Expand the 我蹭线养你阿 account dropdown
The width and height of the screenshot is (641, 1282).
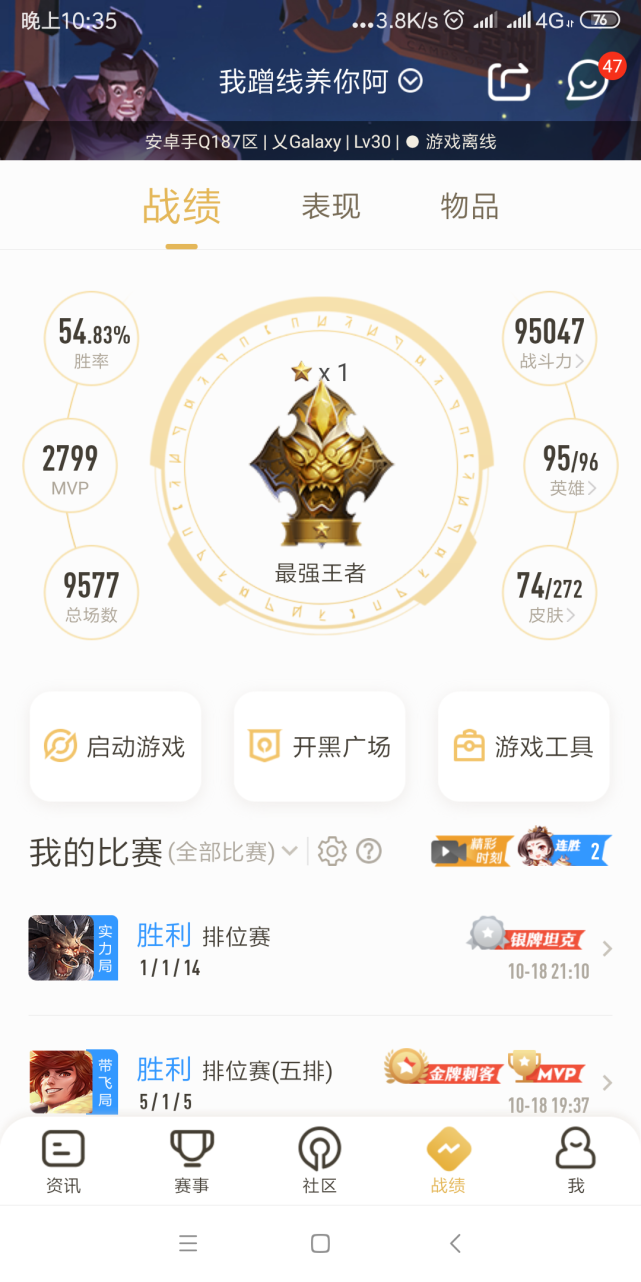(411, 81)
